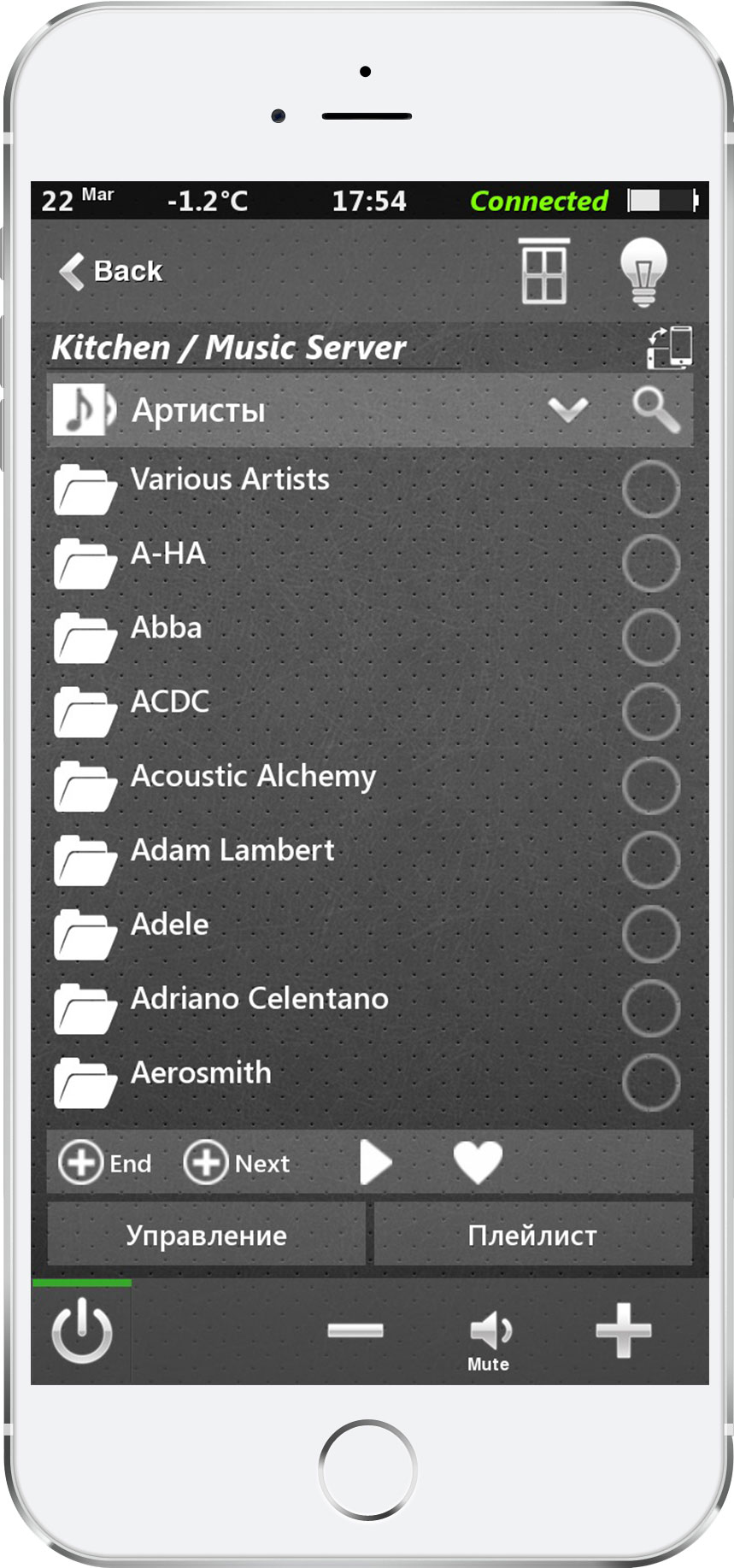The width and height of the screenshot is (734, 1568).
Task: Expand the Артисты dropdown chevron
Action: pos(568,410)
